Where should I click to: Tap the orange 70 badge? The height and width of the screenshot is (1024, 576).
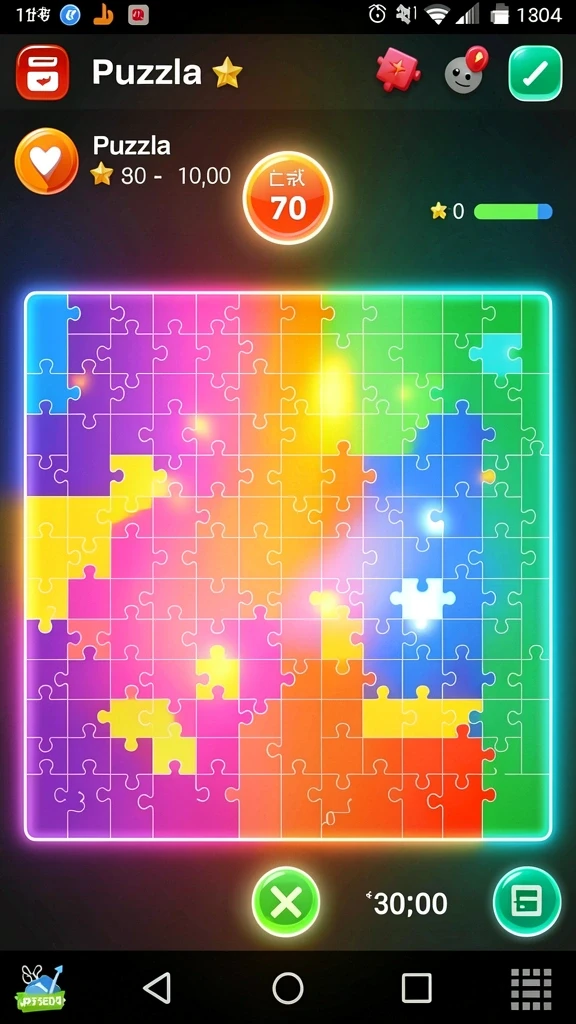[x=288, y=198]
